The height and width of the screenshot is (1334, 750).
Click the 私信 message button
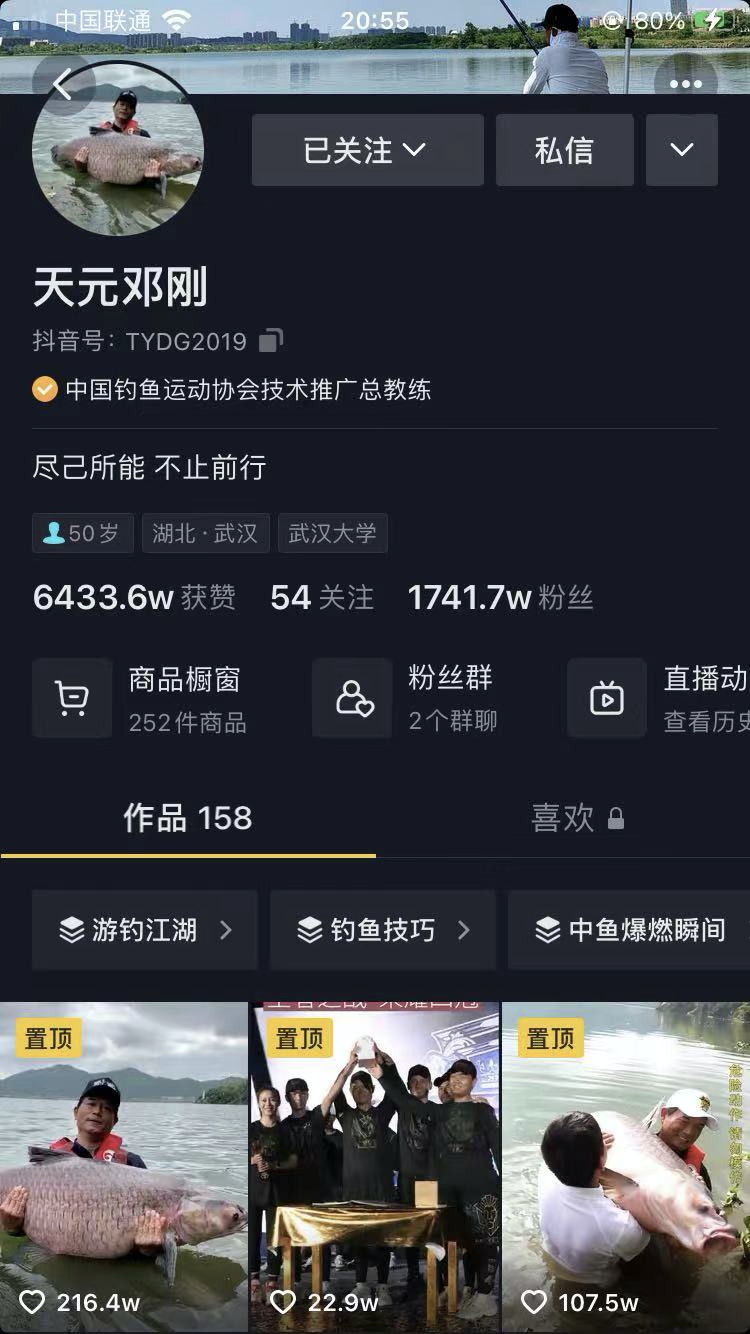coord(564,150)
